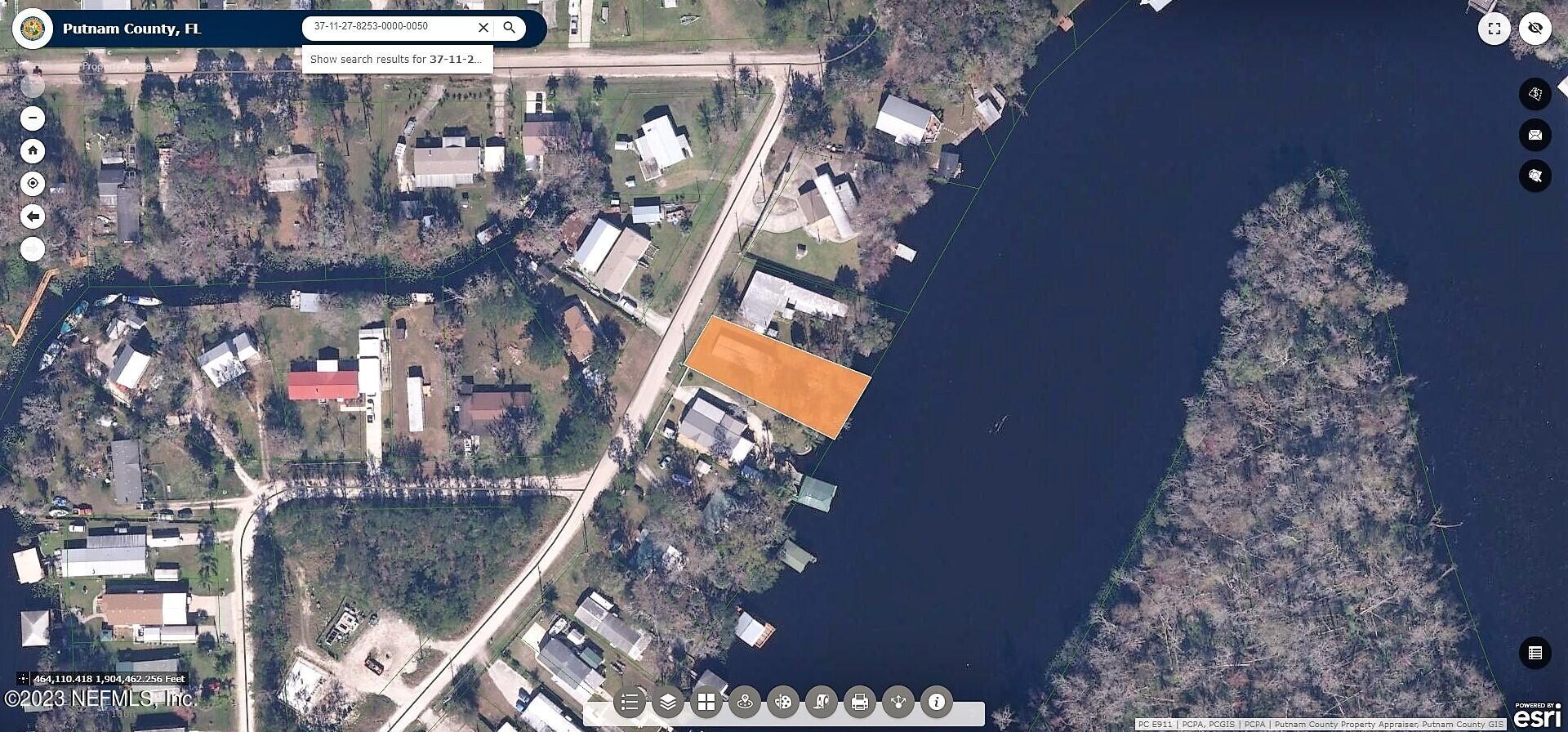Go back to the previous map extent

pos(33,216)
